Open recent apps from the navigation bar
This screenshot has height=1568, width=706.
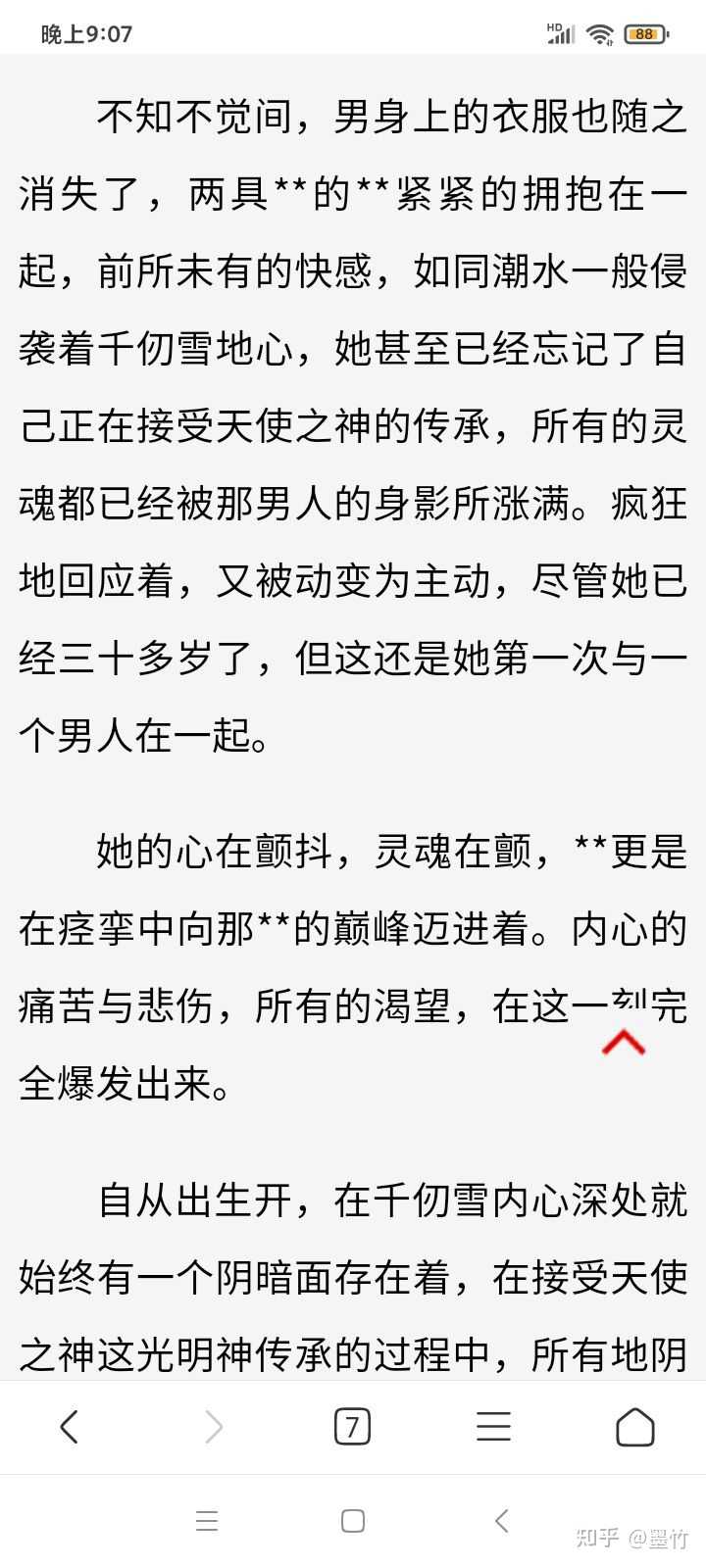coord(206,1521)
